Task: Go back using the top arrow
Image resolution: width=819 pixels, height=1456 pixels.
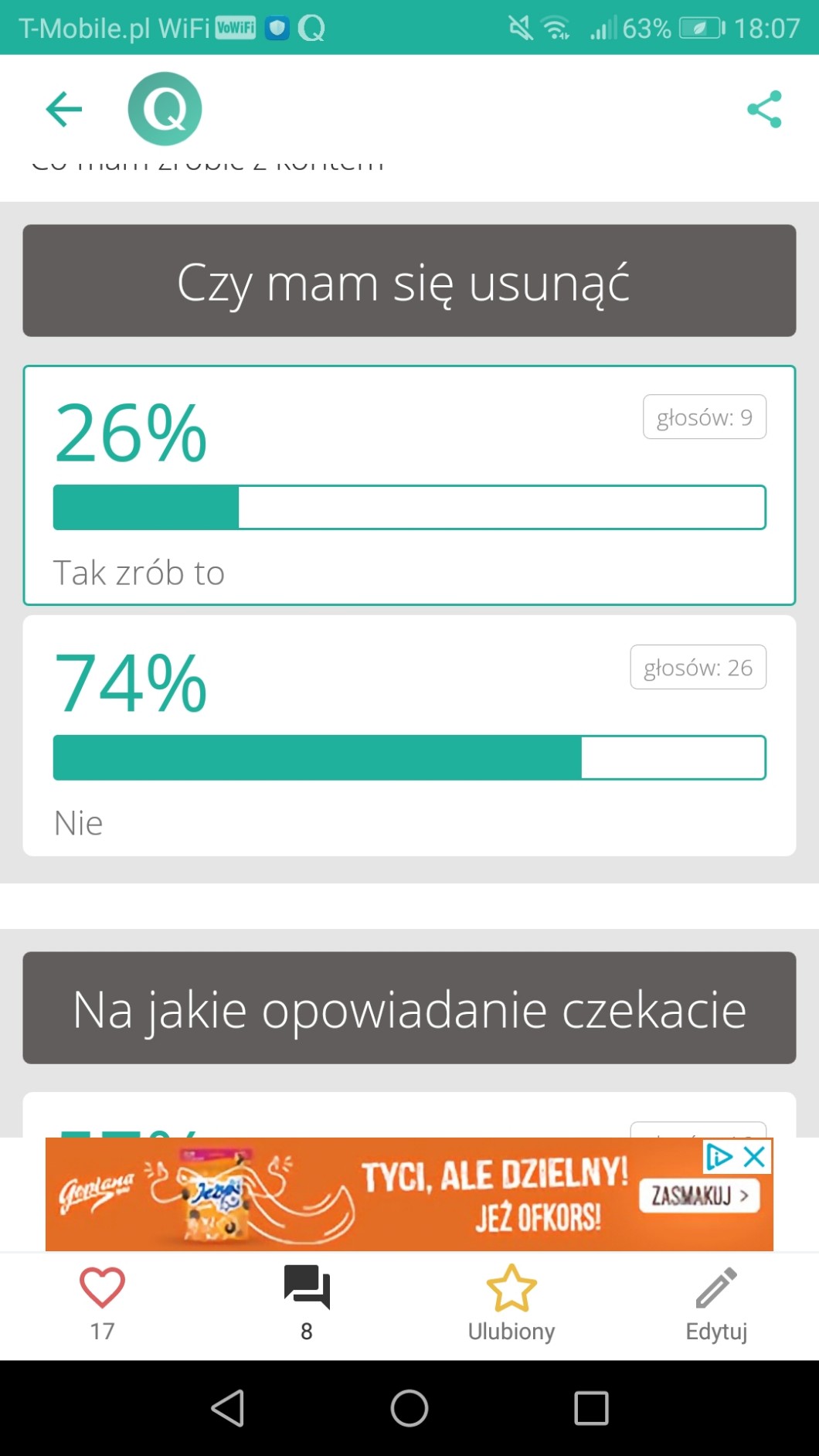Action: pos(63,109)
